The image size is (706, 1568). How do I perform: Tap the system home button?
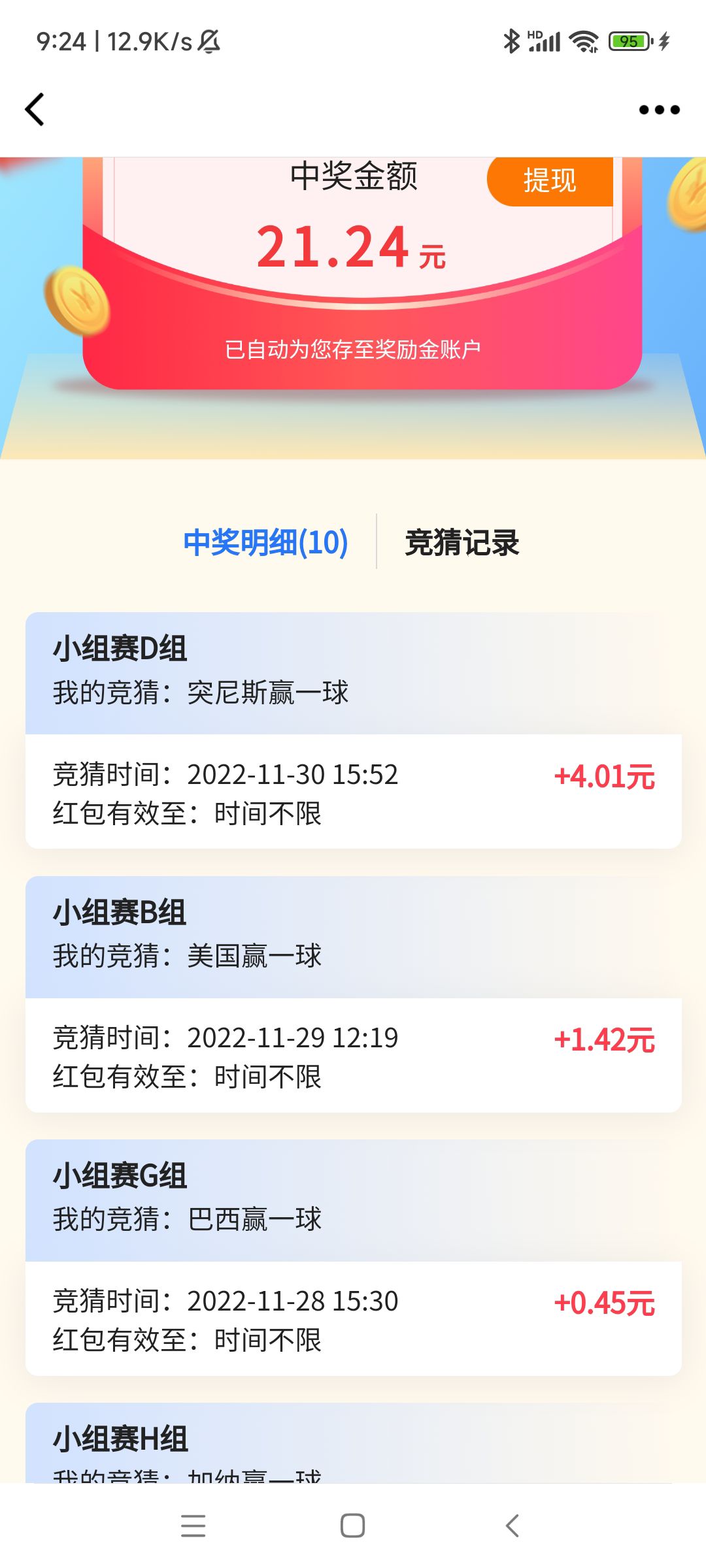click(352, 1526)
